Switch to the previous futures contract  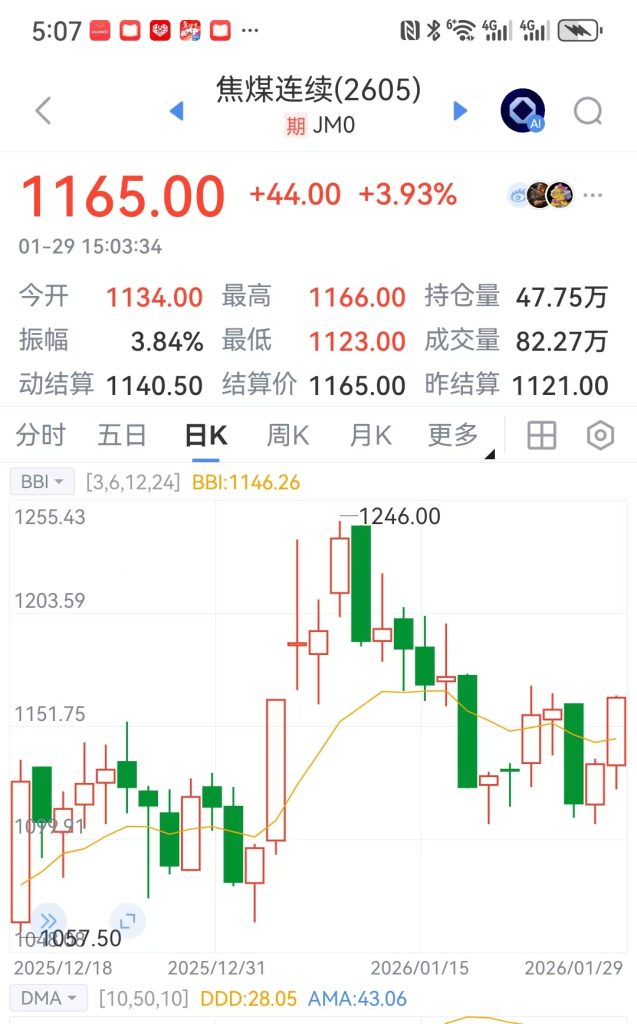(177, 110)
